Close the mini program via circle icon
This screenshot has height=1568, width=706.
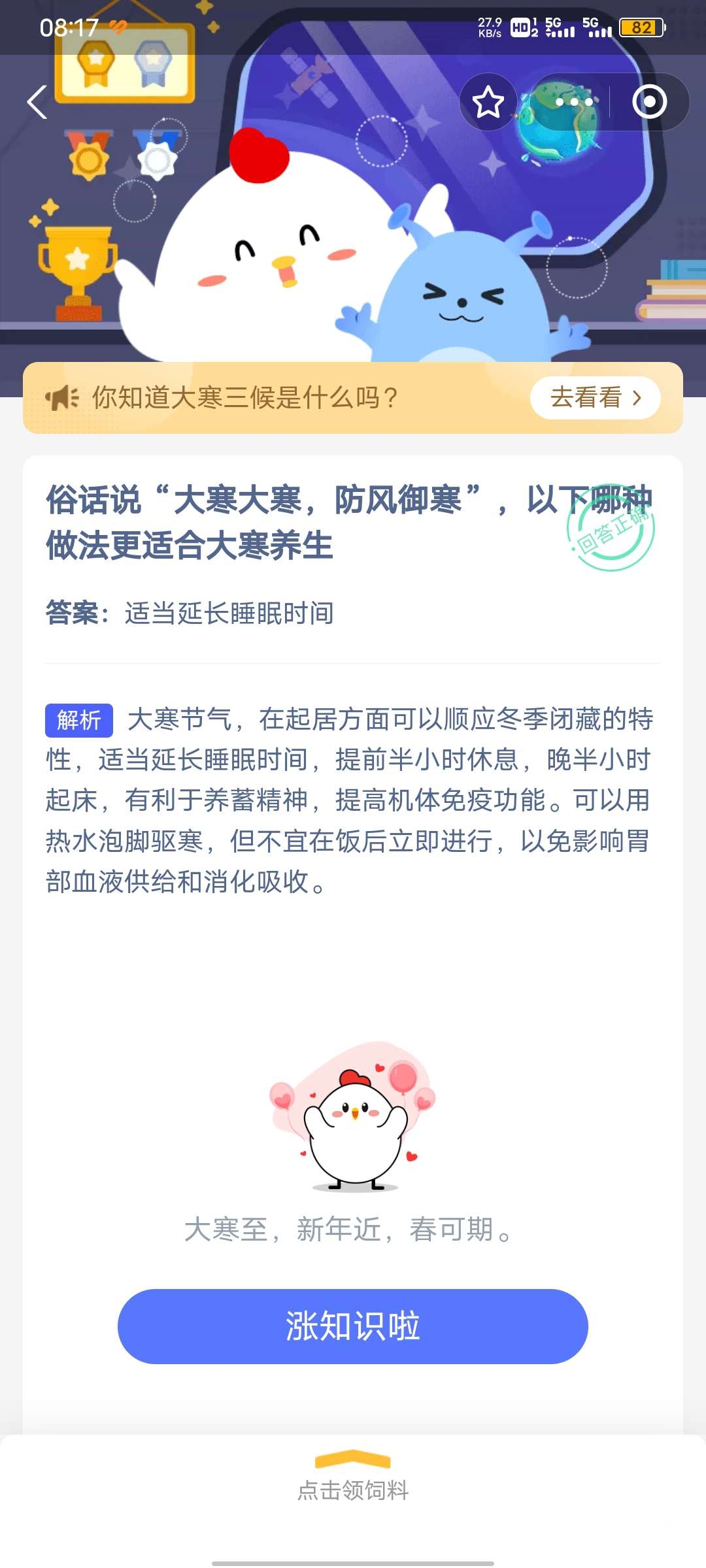[649, 103]
